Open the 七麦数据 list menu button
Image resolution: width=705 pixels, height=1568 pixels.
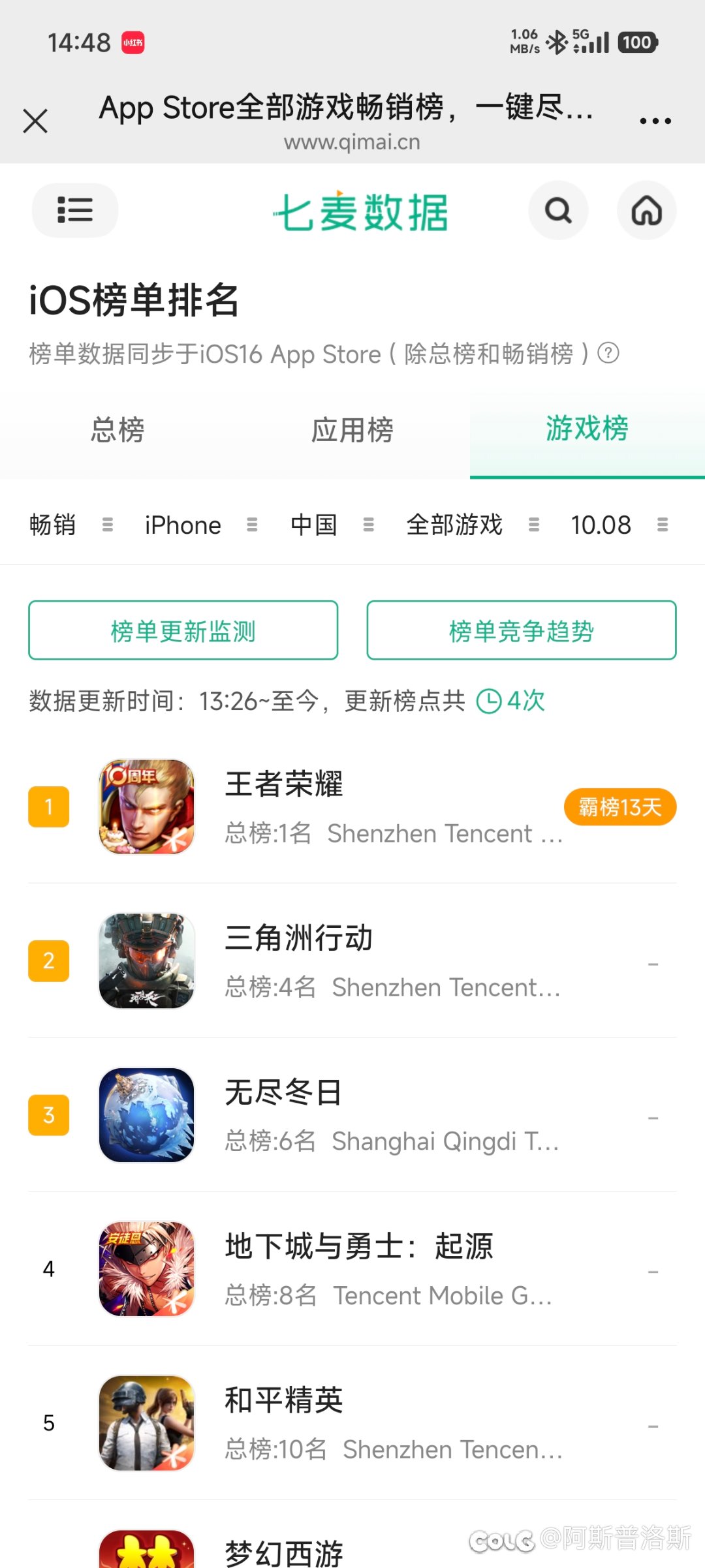click(75, 210)
